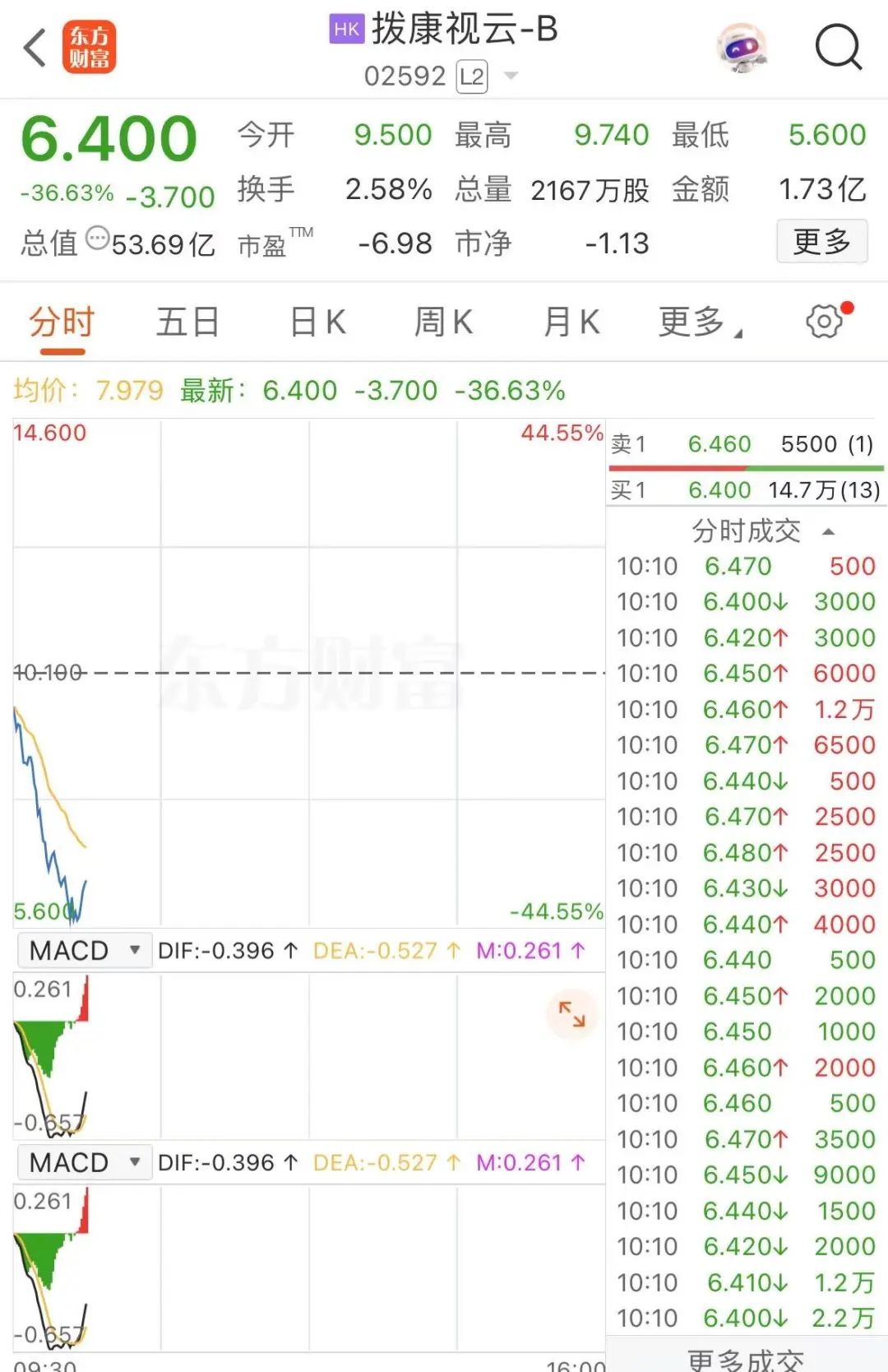Viewport: 888px width, 1372px height.
Task: Click the 更多 button near 市净
Action: (821, 242)
